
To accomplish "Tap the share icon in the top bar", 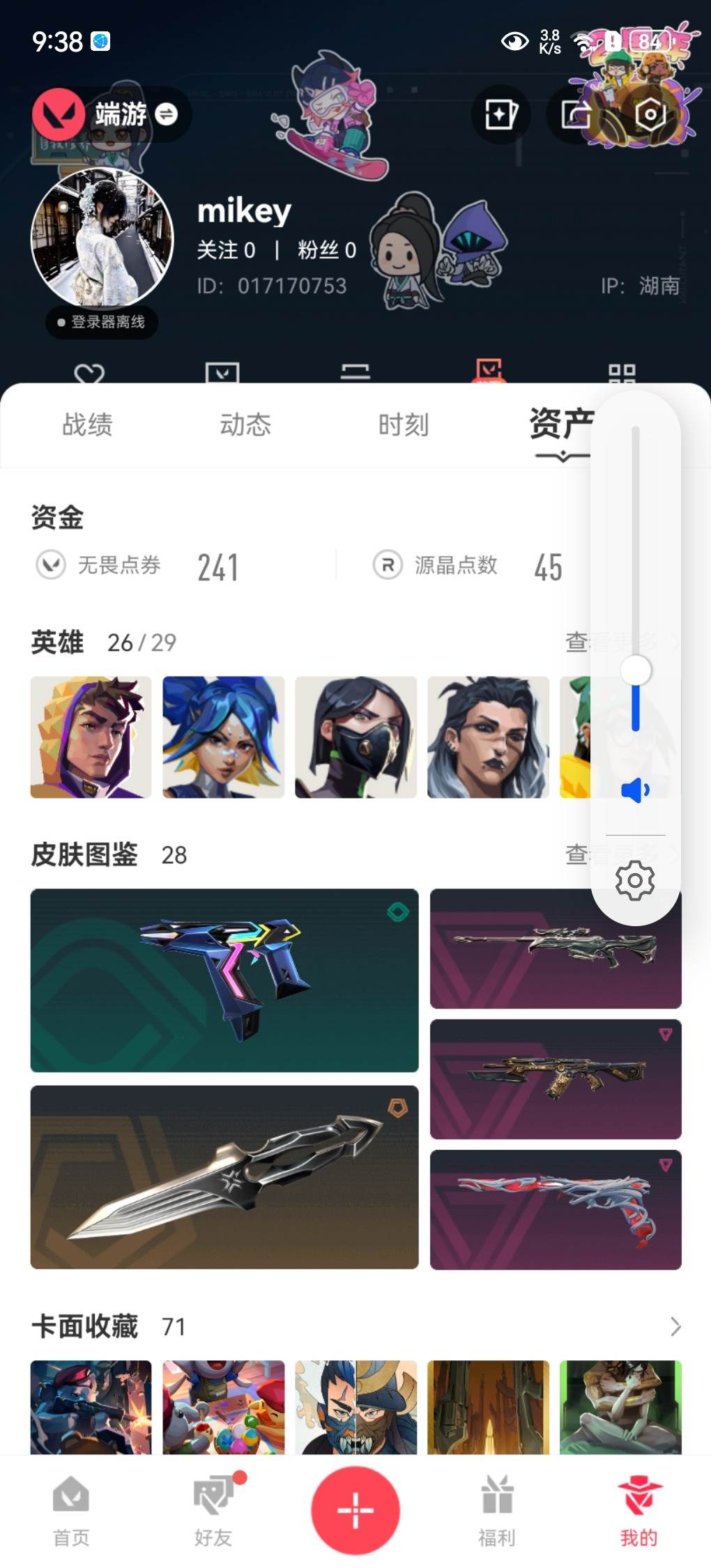I will 576,115.
